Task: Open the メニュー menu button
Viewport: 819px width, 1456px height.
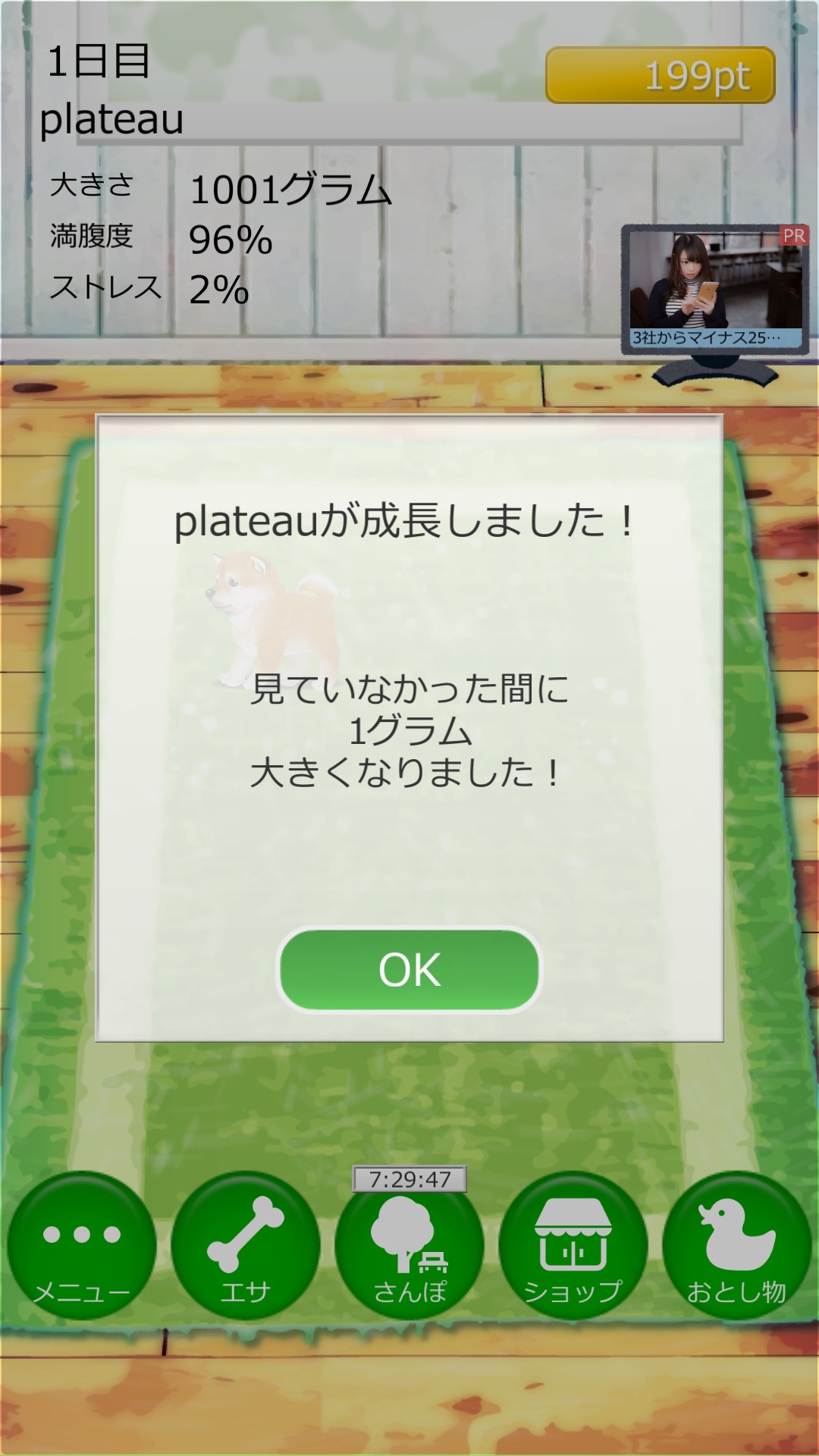Action: pos(82,1245)
